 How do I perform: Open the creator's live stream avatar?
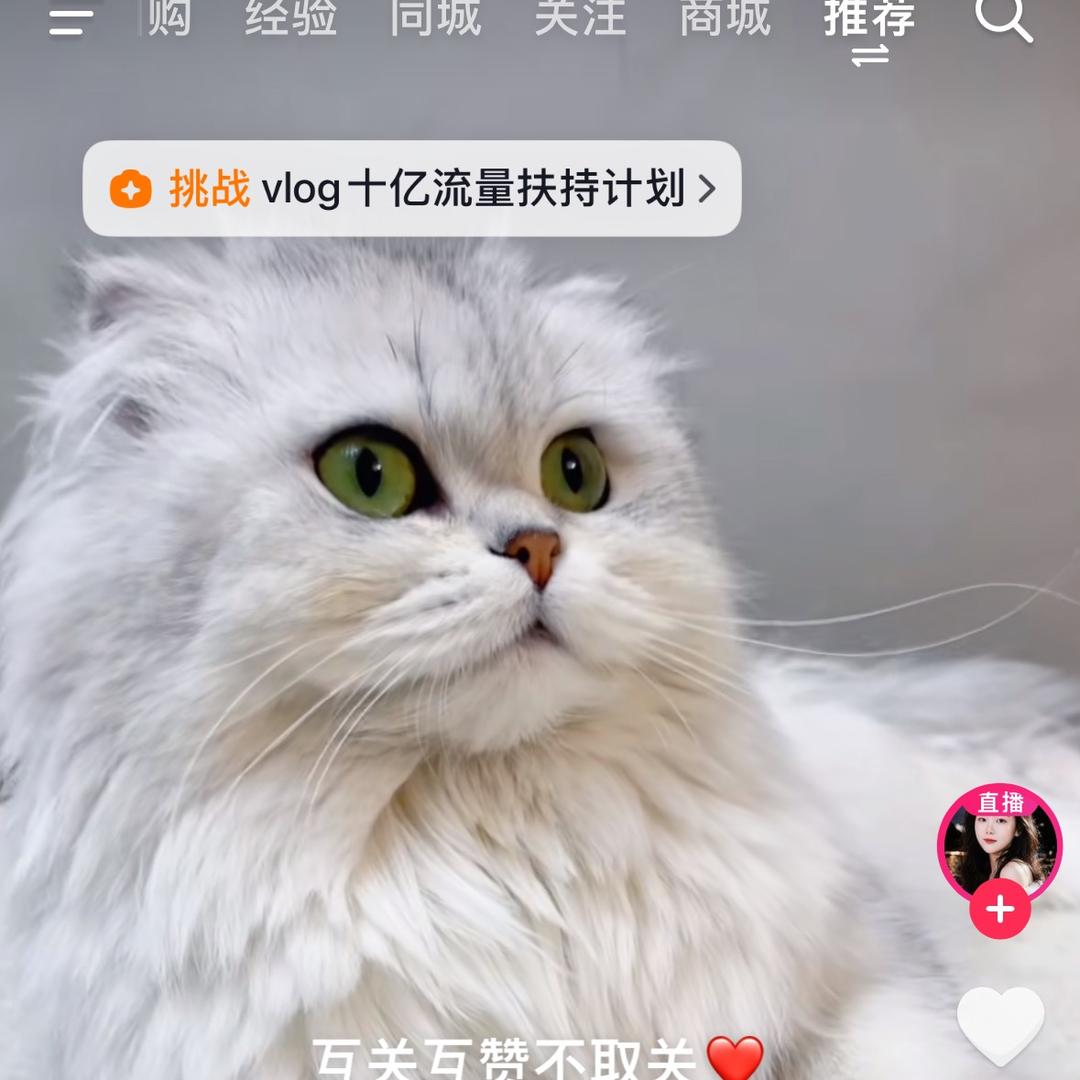pos(999,845)
